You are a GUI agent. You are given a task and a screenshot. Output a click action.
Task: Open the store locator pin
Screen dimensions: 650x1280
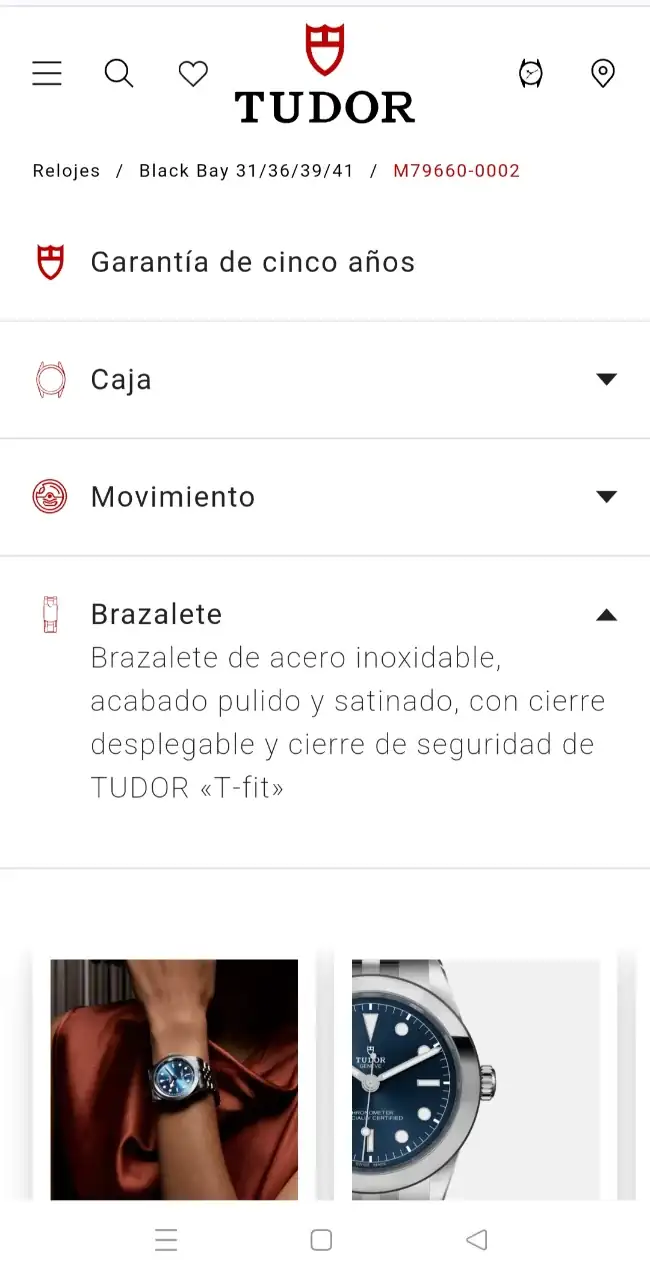(x=602, y=73)
